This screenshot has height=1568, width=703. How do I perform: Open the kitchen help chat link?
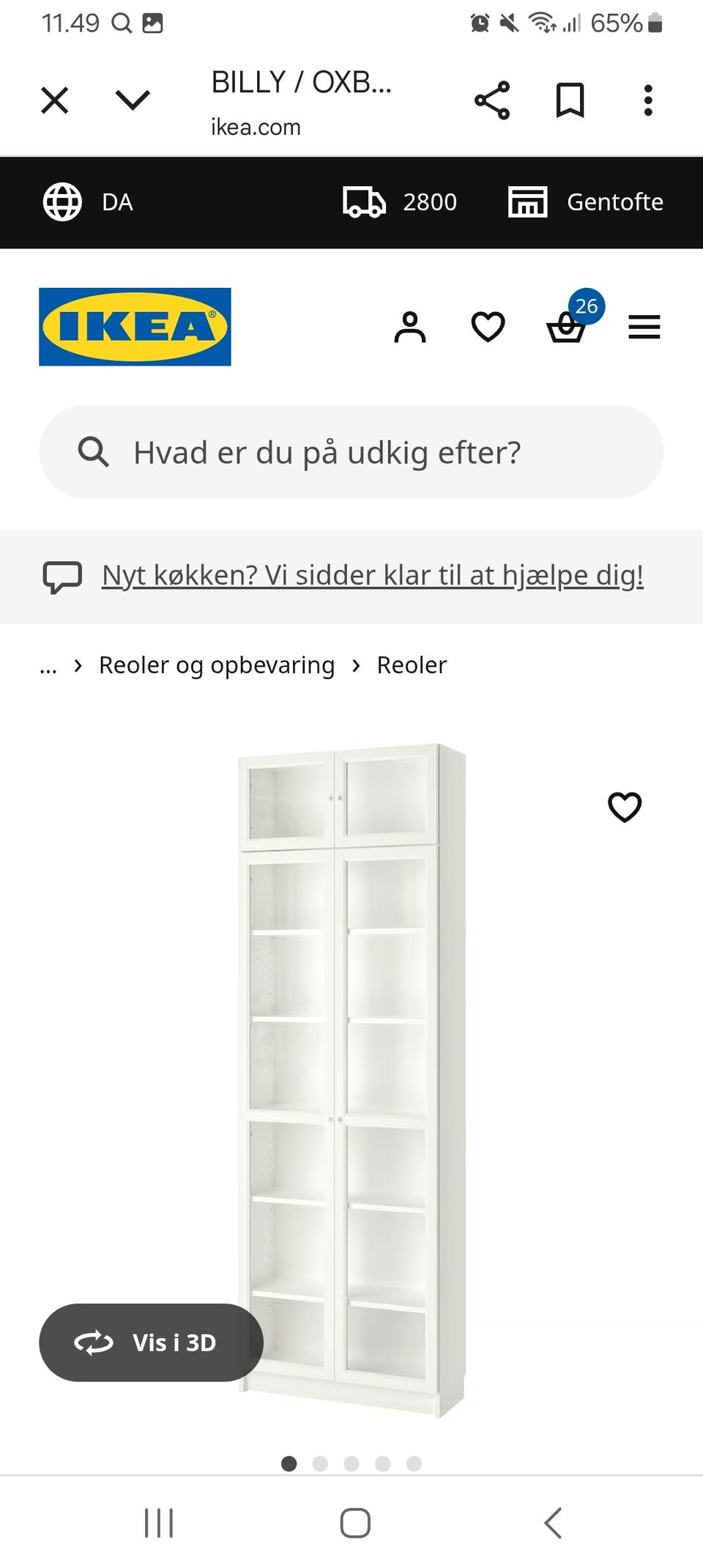click(x=373, y=576)
